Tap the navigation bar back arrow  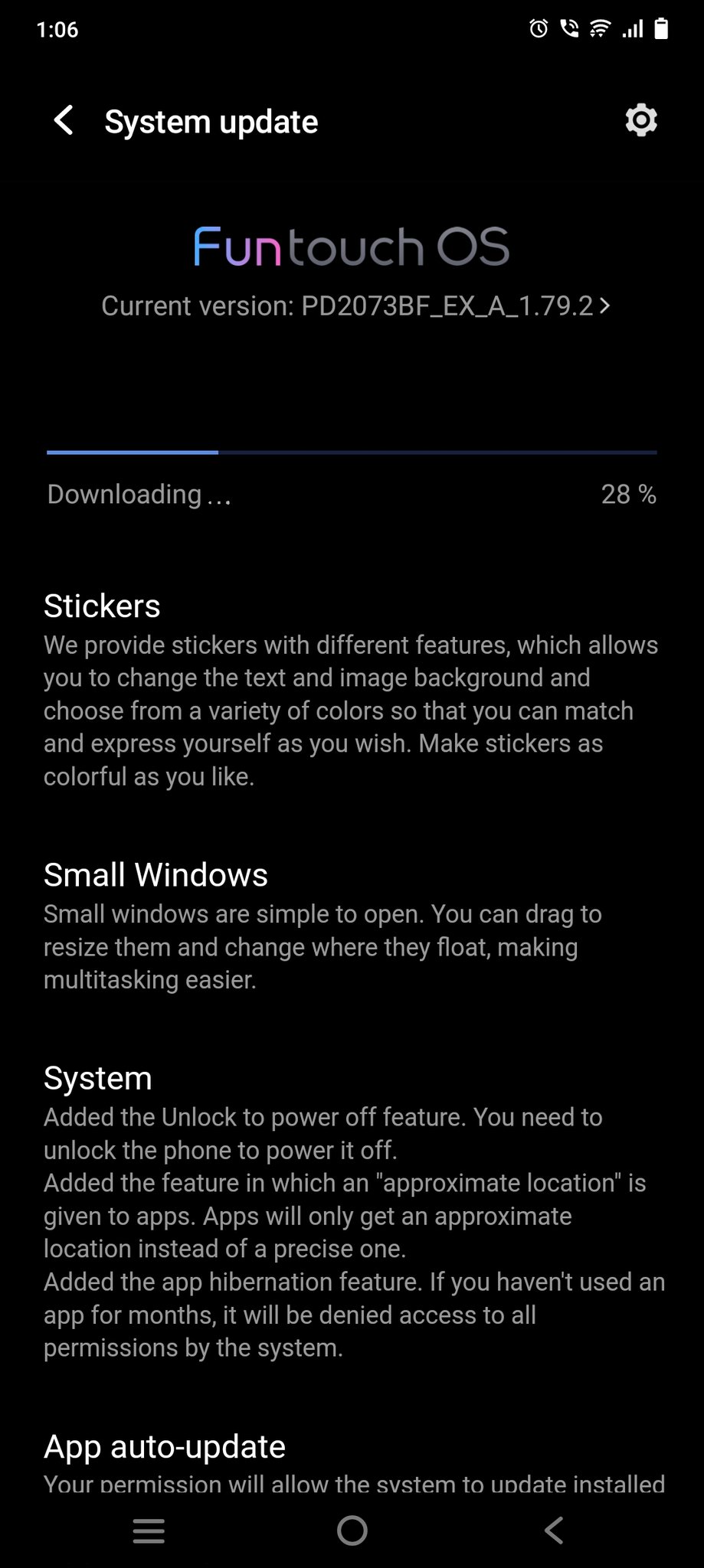tap(554, 1530)
